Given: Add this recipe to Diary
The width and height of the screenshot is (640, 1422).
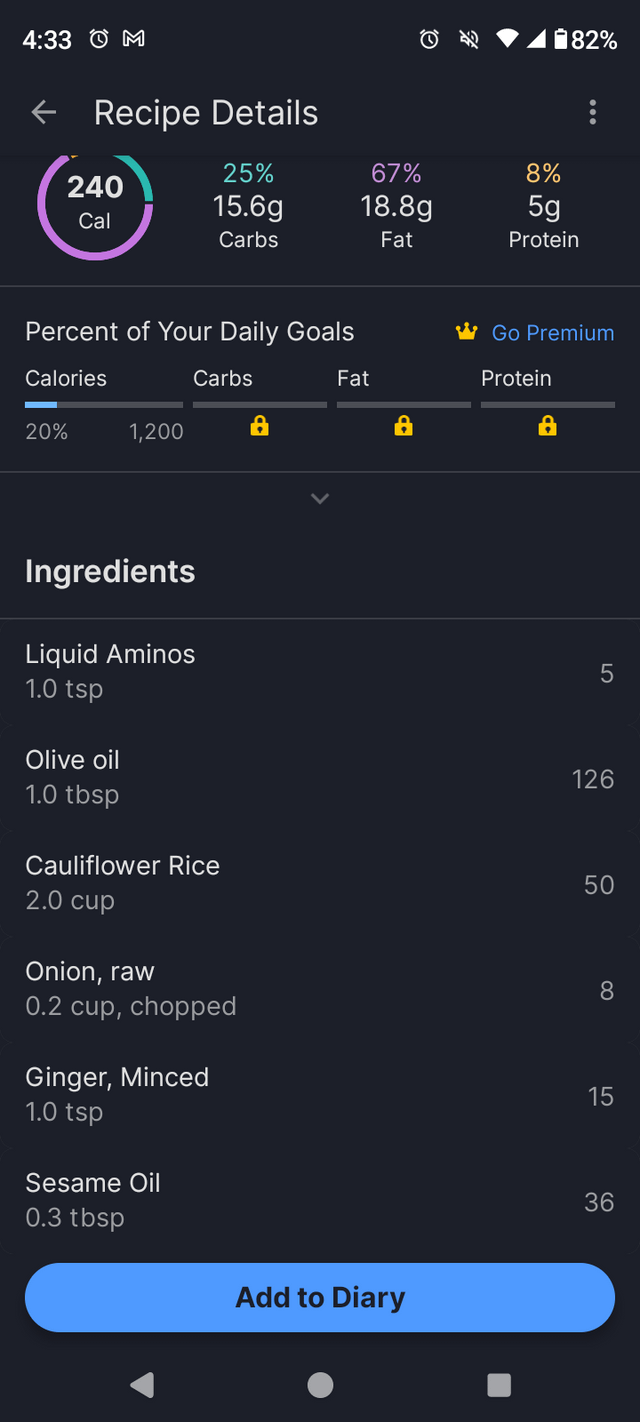Looking at the screenshot, I should click(x=320, y=1298).
